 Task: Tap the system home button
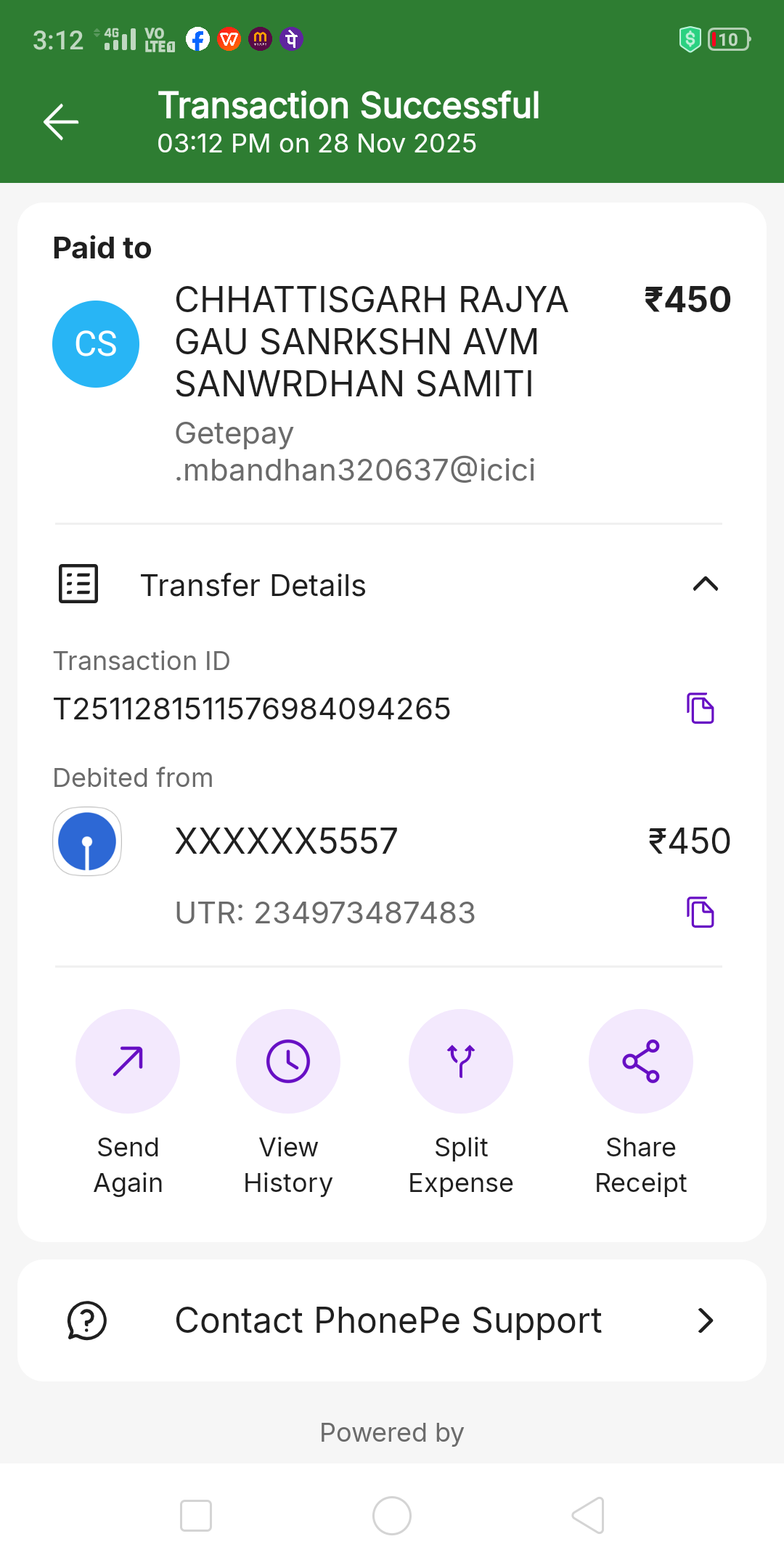coord(392,1516)
